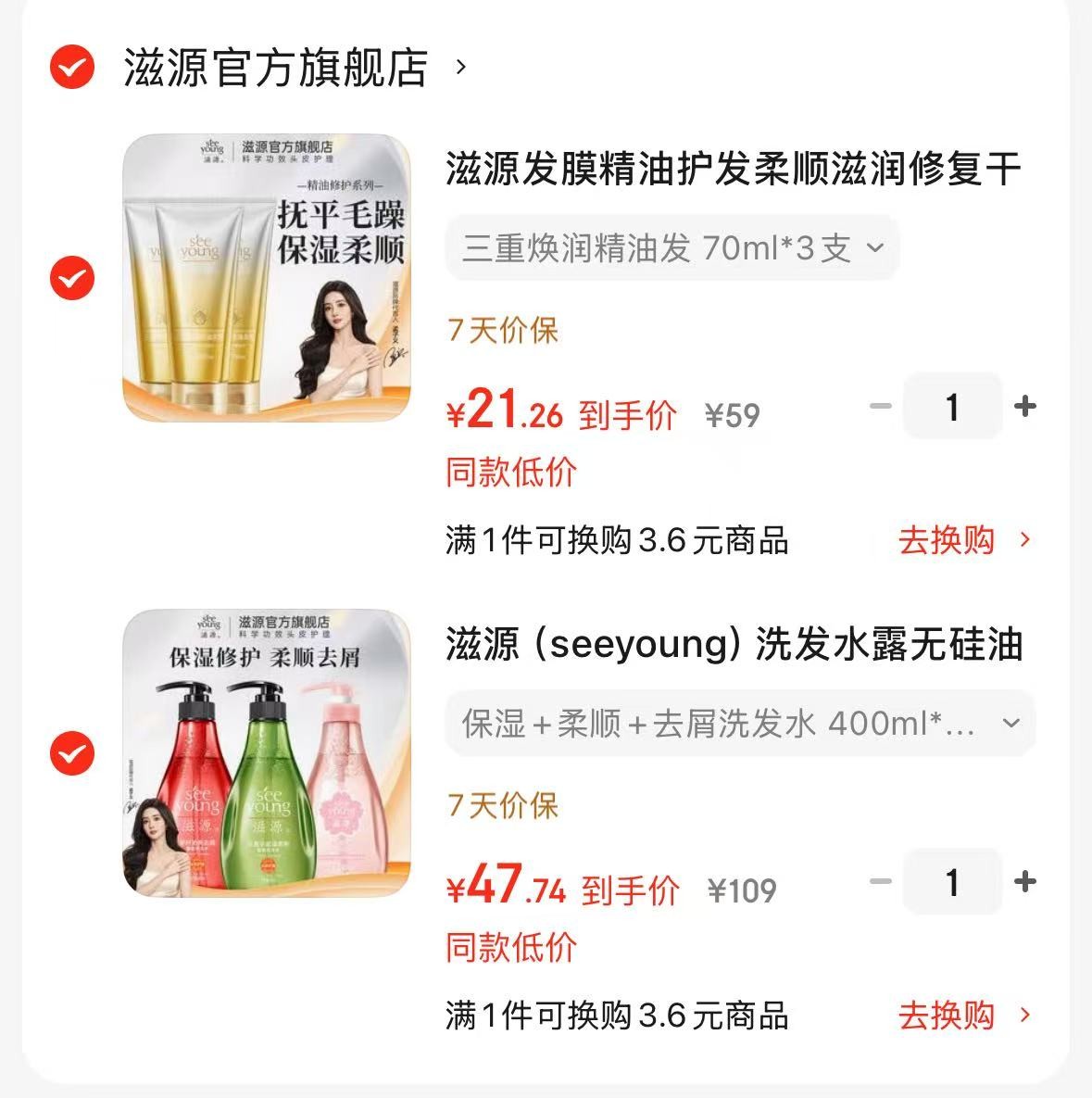Increase quantity of the ¥47.74 shampoo
Screen dimensions: 1092x1098
pyautogui.click(x=1024, y=881)
